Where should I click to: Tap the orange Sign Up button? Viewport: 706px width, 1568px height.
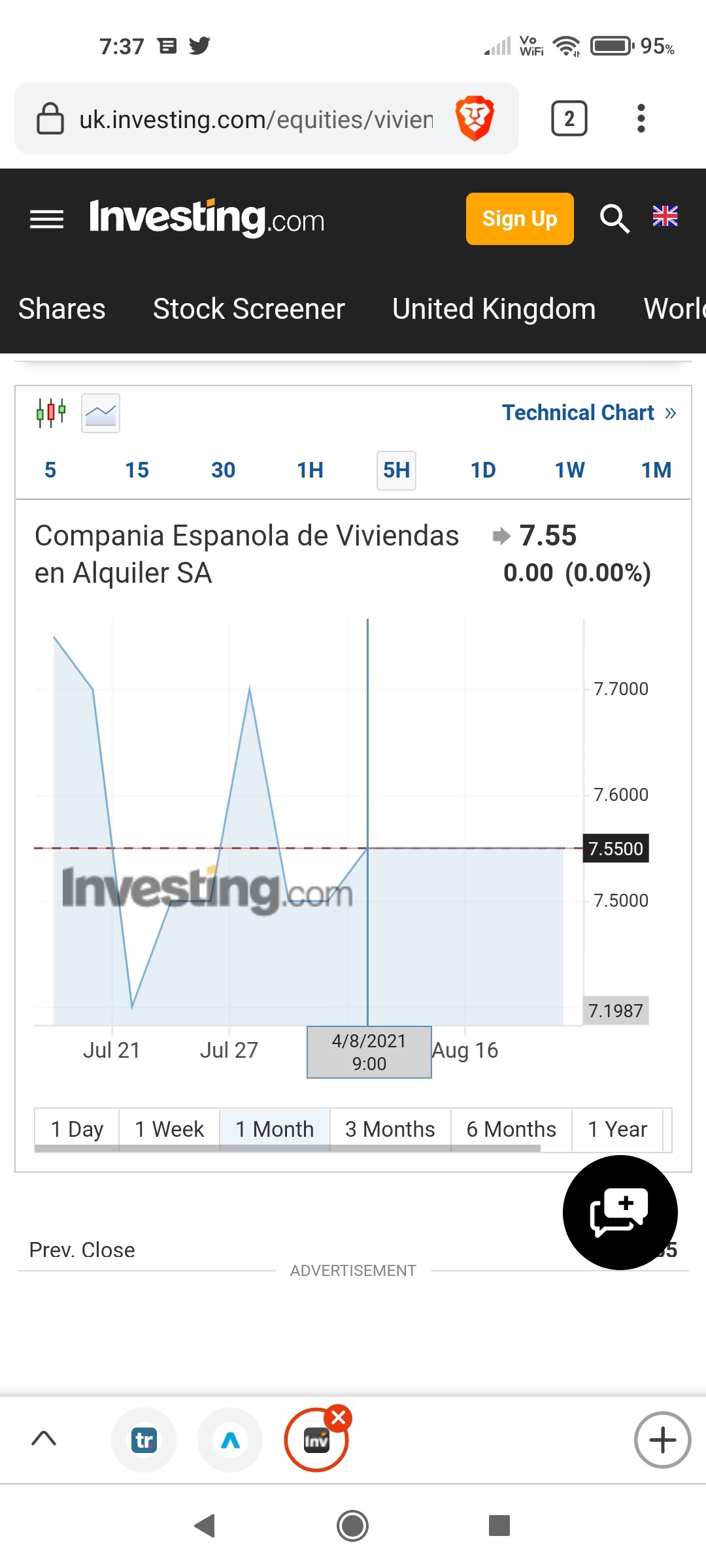tap(519, 219)
